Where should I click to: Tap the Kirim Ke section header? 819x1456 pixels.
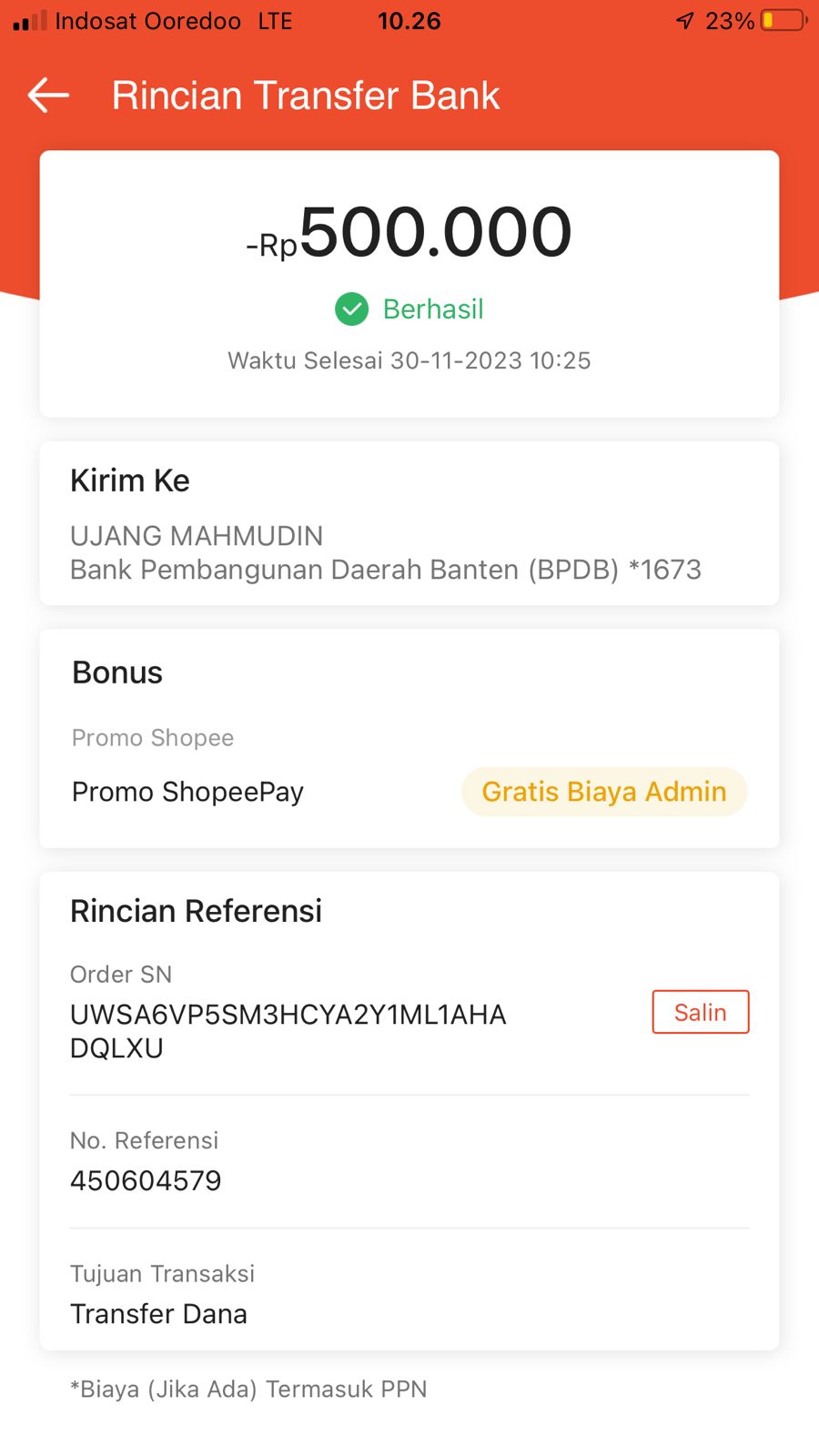[x=129, y=480]
